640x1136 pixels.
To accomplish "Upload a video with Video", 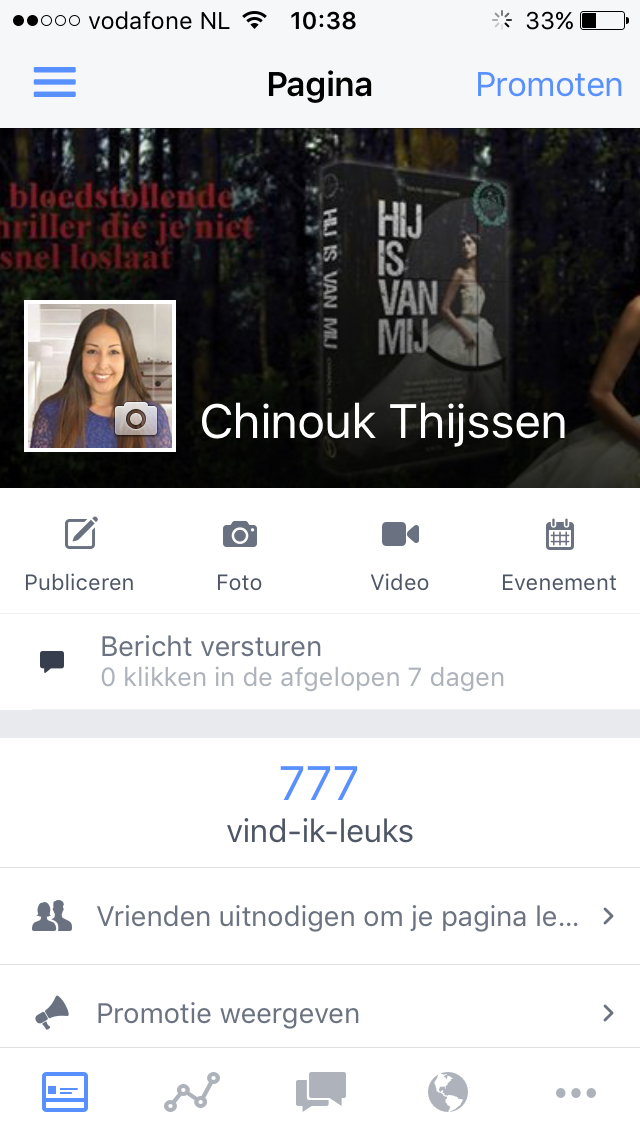I will pyautogui.click(x=400, y=555).
